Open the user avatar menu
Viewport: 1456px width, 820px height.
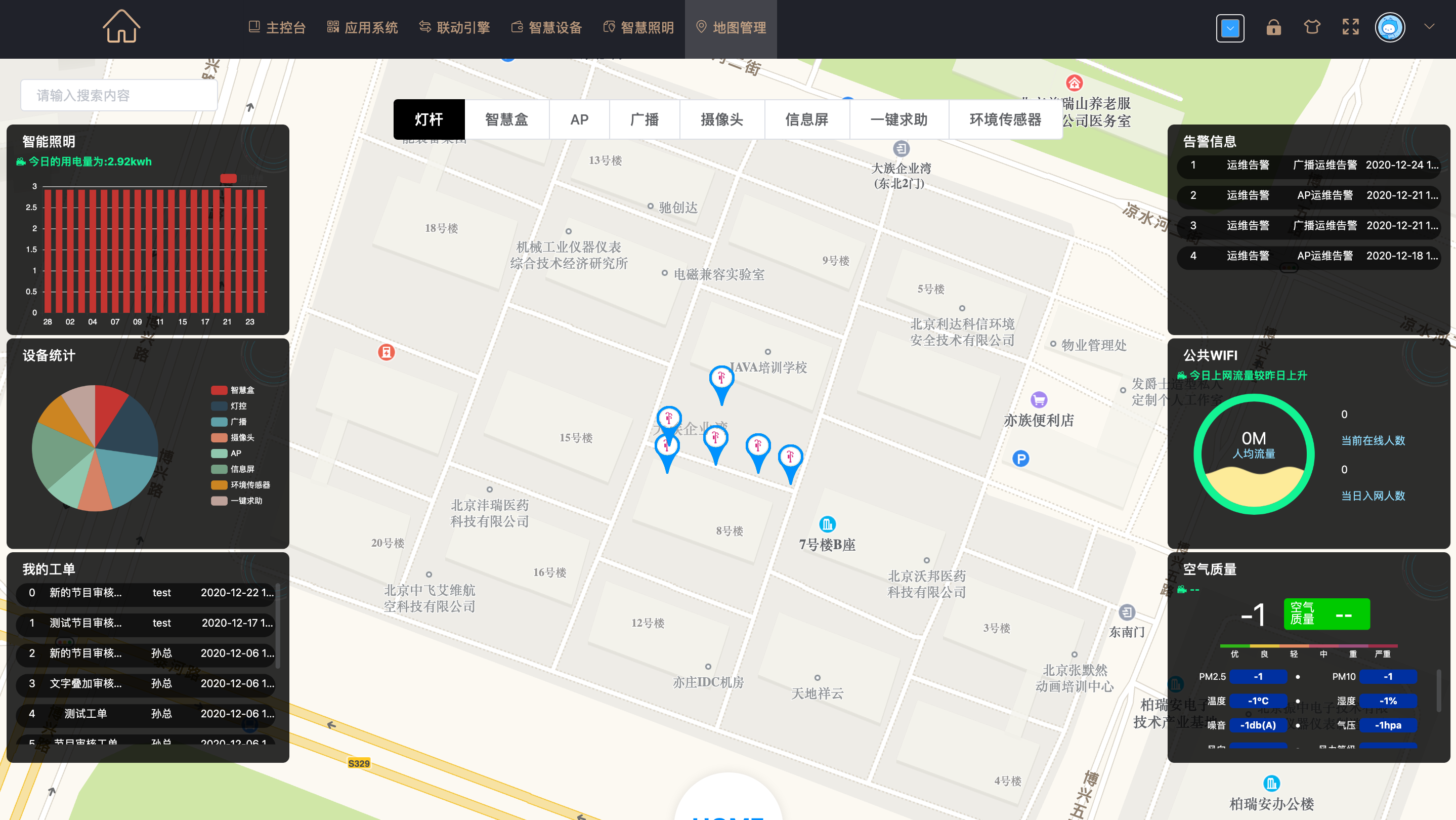click(x=1390, y=27)
